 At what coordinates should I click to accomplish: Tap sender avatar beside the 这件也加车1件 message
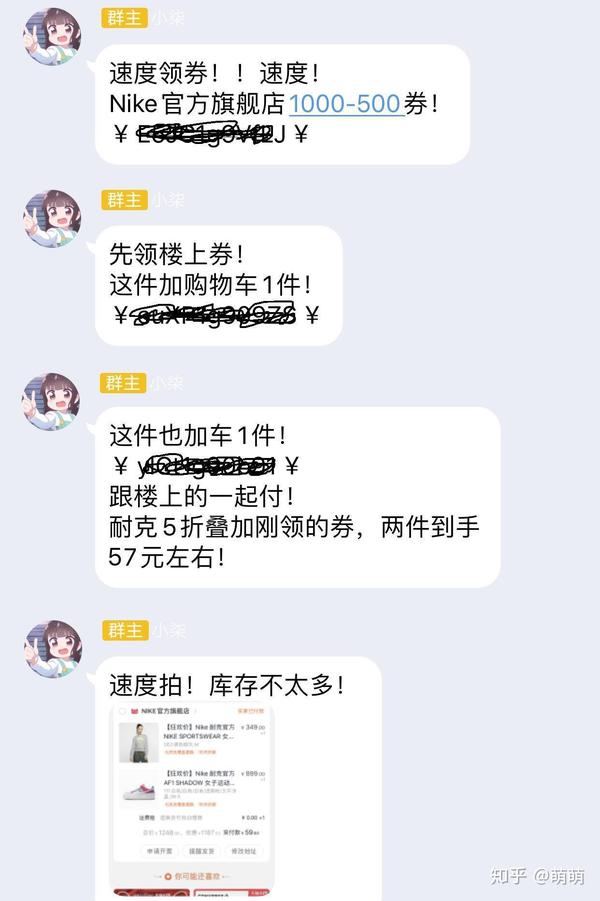pyautogui.click(x=52, y=401)
